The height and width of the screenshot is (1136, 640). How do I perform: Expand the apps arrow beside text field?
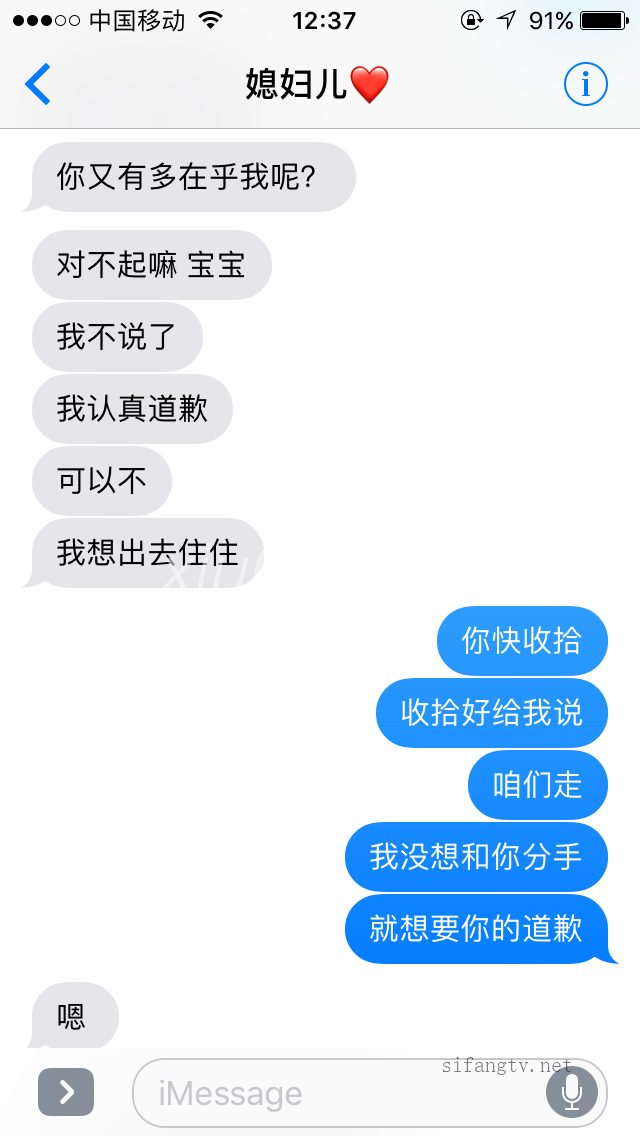pos(66,1092)
